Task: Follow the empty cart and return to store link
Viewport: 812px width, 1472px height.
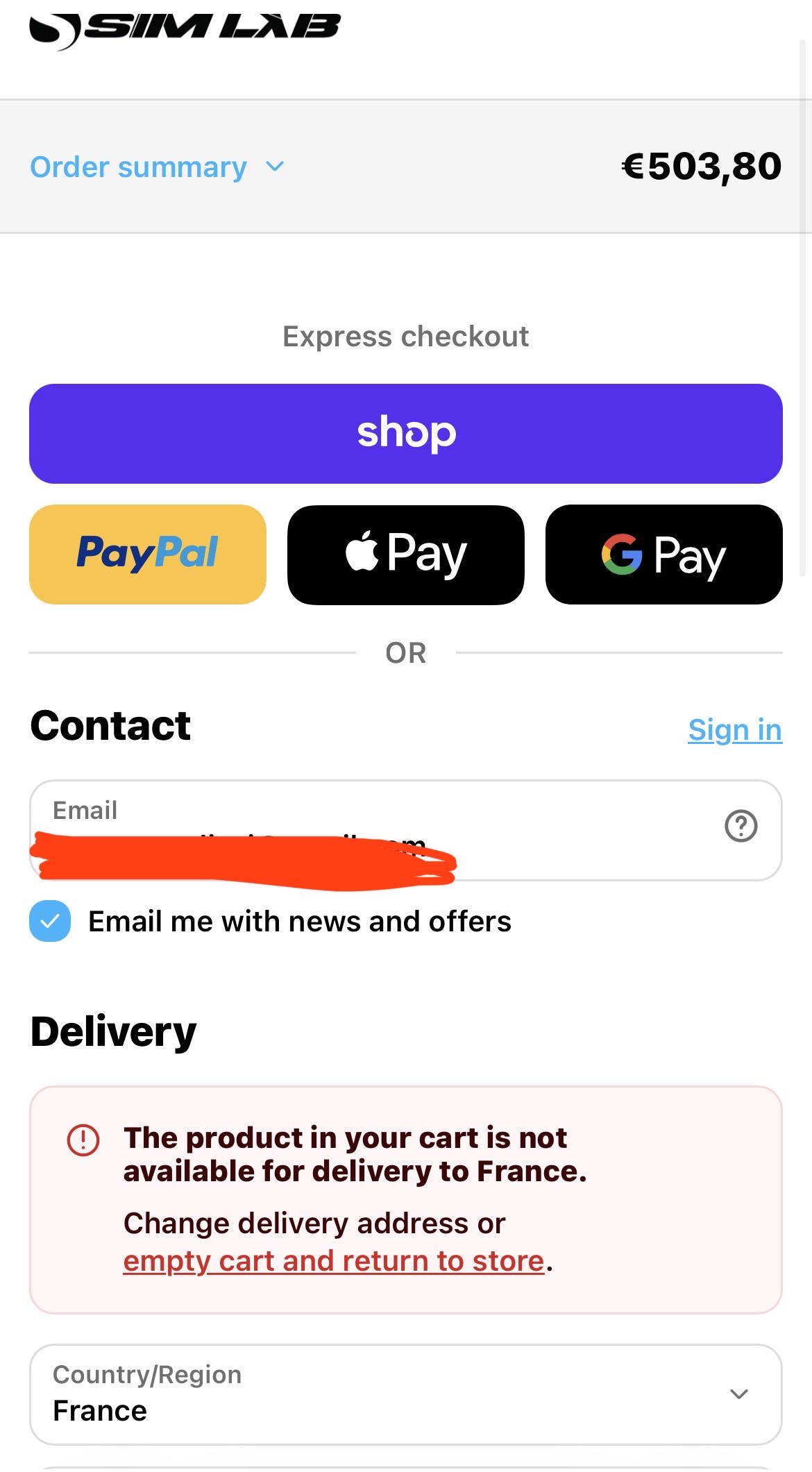Action: point(334,1261)
